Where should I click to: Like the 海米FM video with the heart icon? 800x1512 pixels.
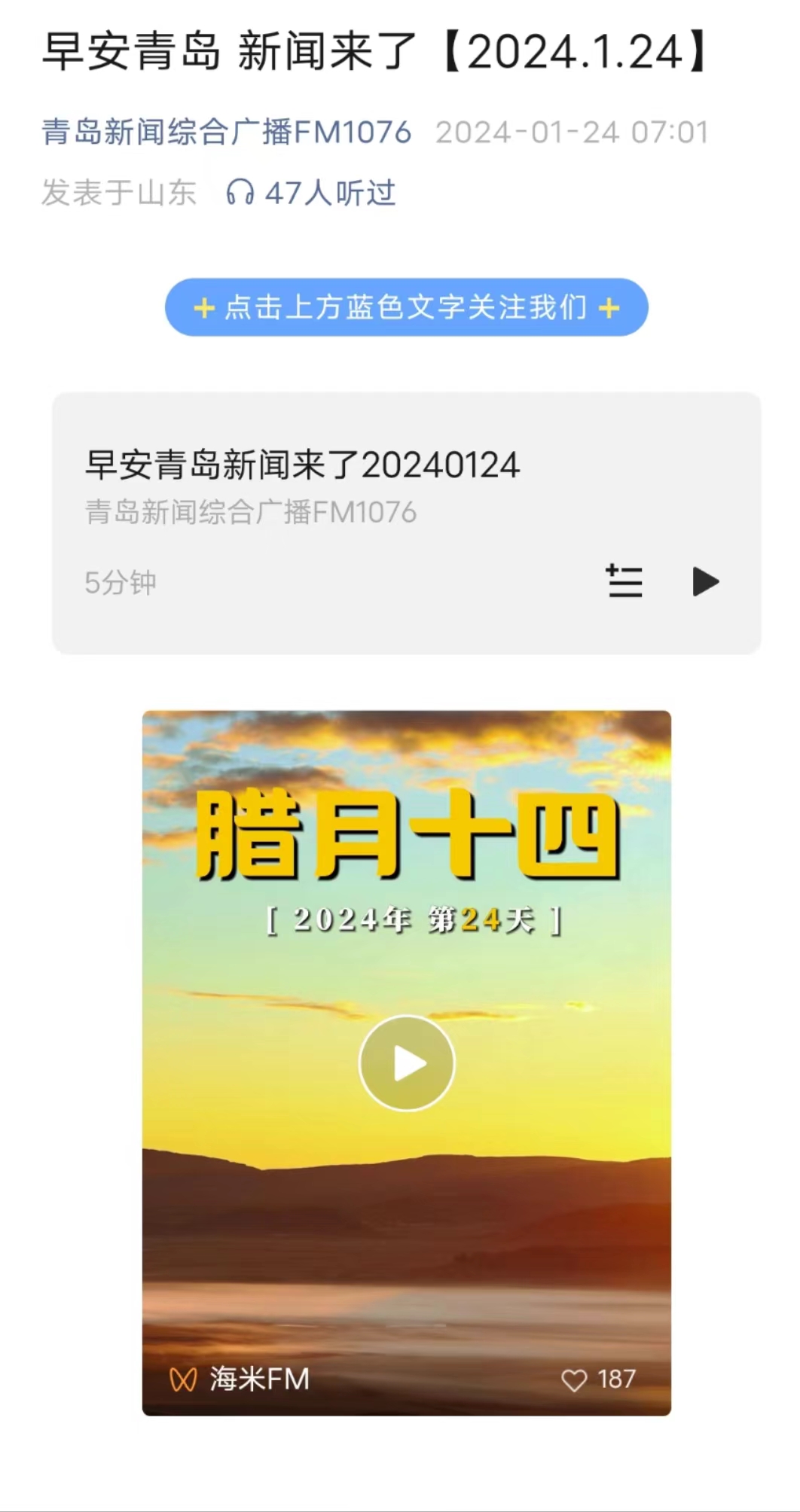coord(574,1379)
